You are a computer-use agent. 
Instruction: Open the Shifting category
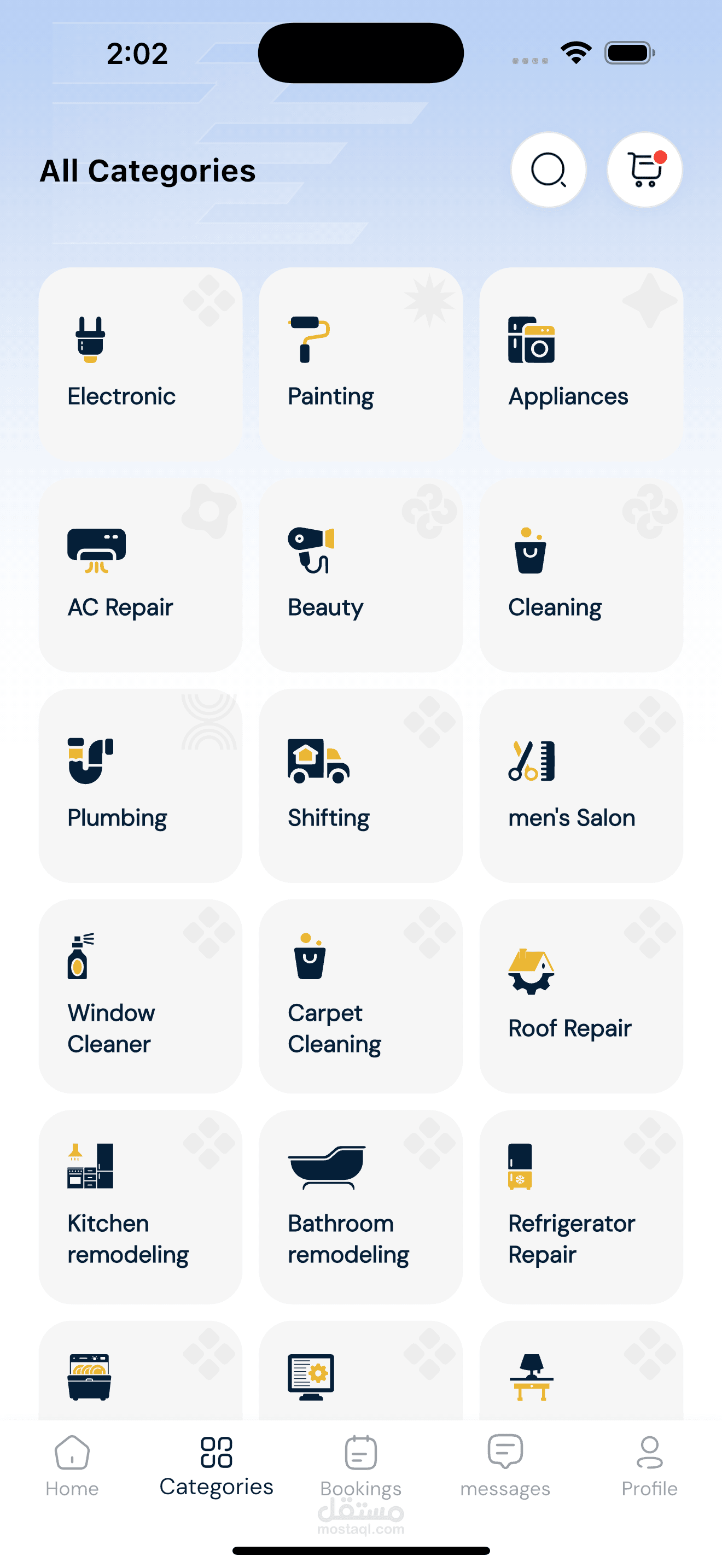point(360,785)
